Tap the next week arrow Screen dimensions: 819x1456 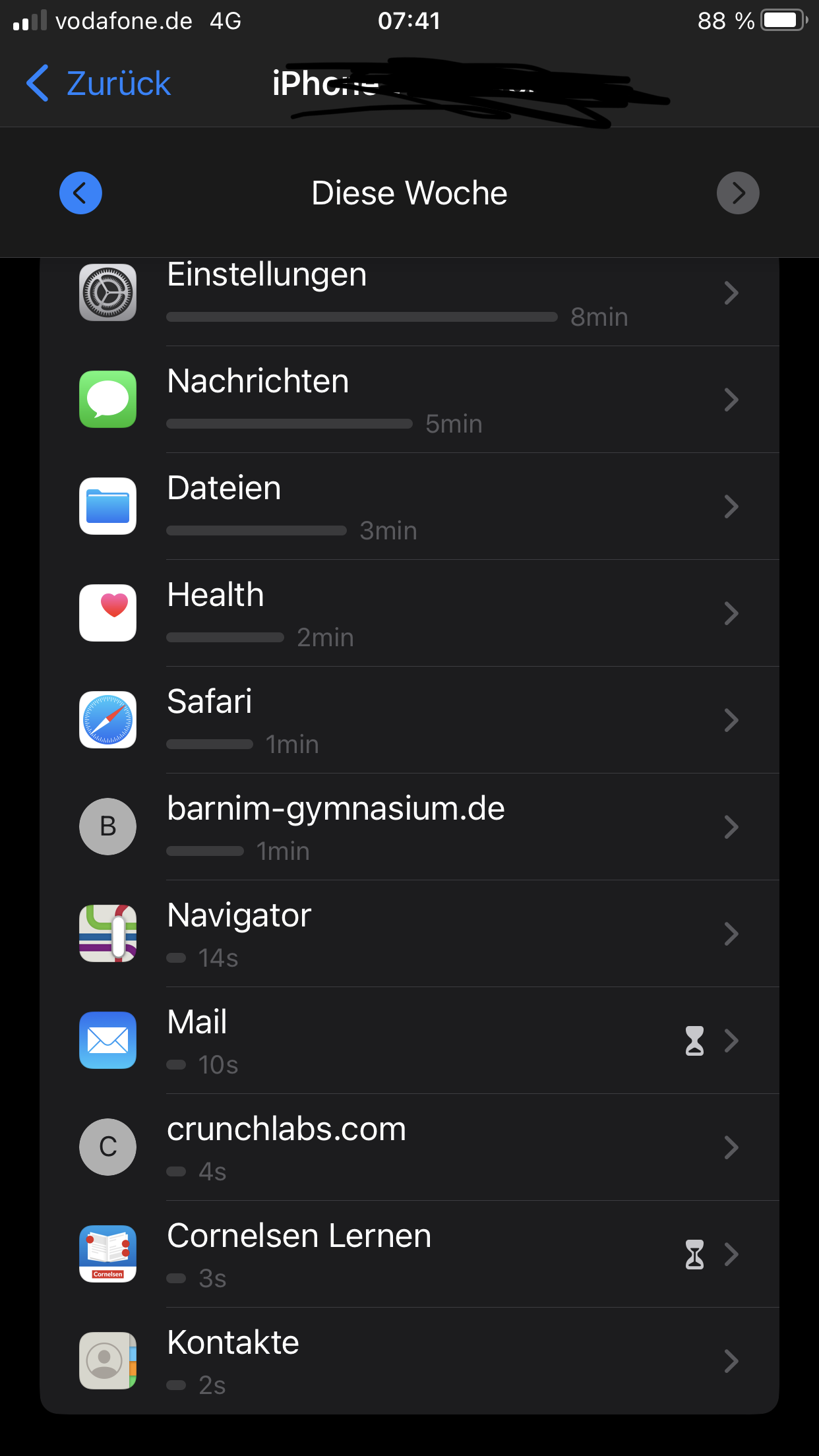click(x=737, y=193)
